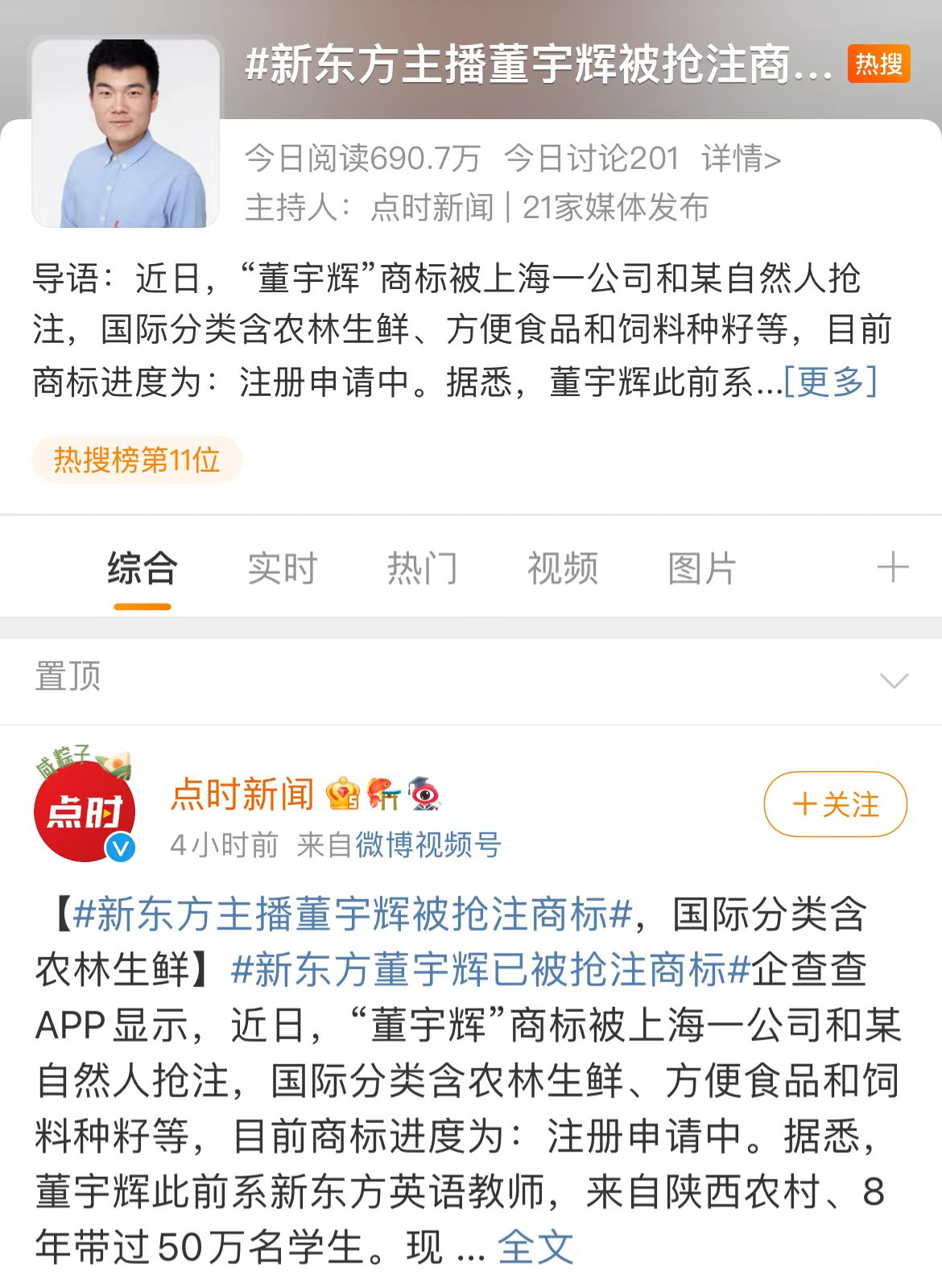
Task: Open the 点时新闻 host link
Action: click(432, 208)
